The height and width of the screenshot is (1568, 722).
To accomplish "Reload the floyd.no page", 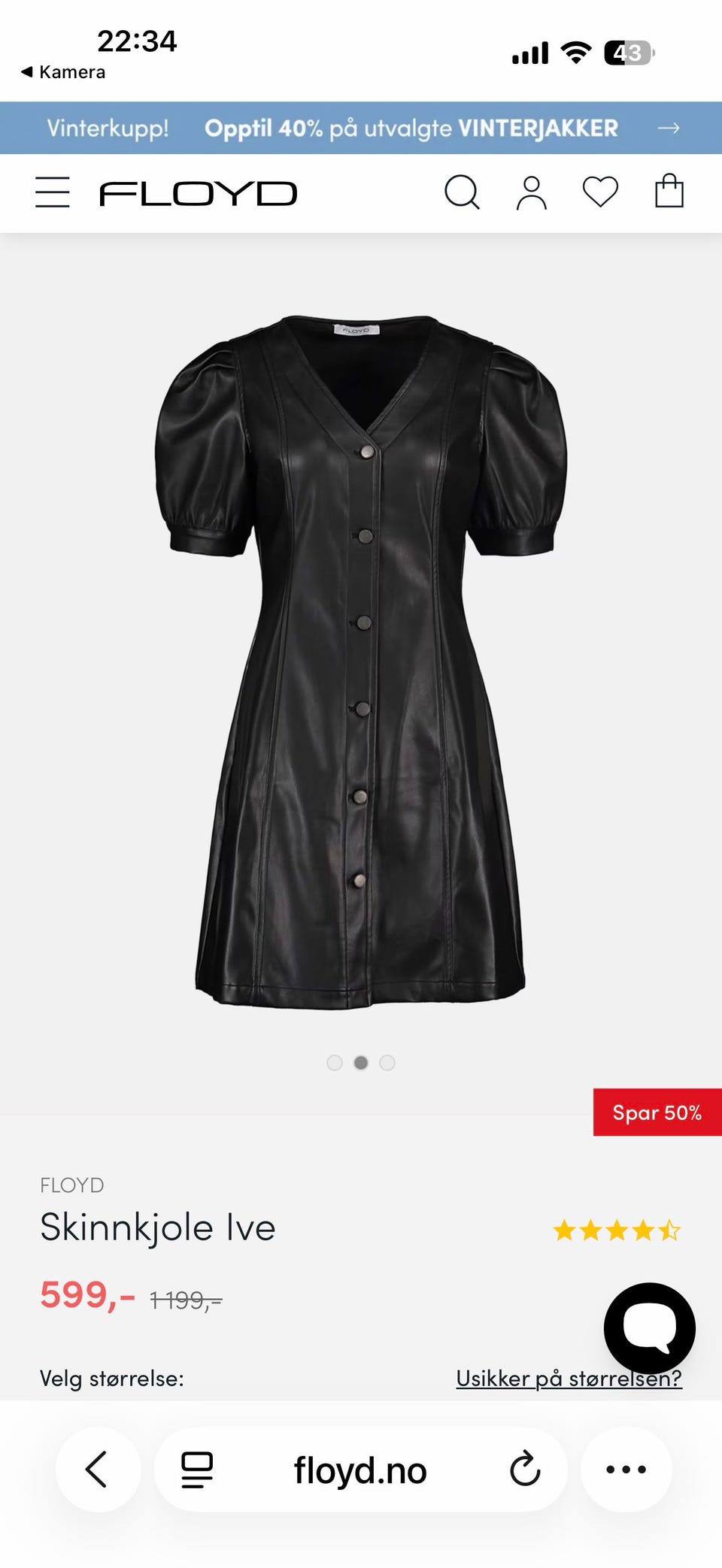I will pyautogui.click(x=524, y=1470).
